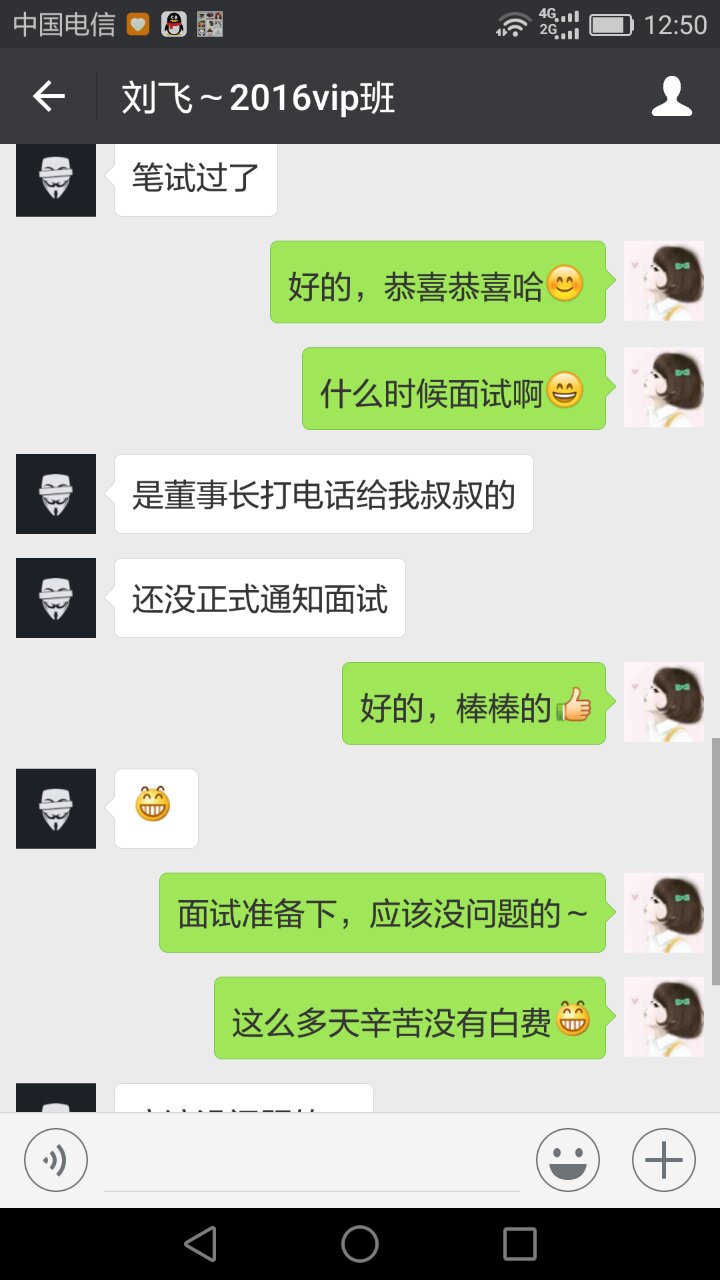Open the emoji picker
Image resolution: width=720 pixels, height=1280 pixels.
click(568, 1161)
